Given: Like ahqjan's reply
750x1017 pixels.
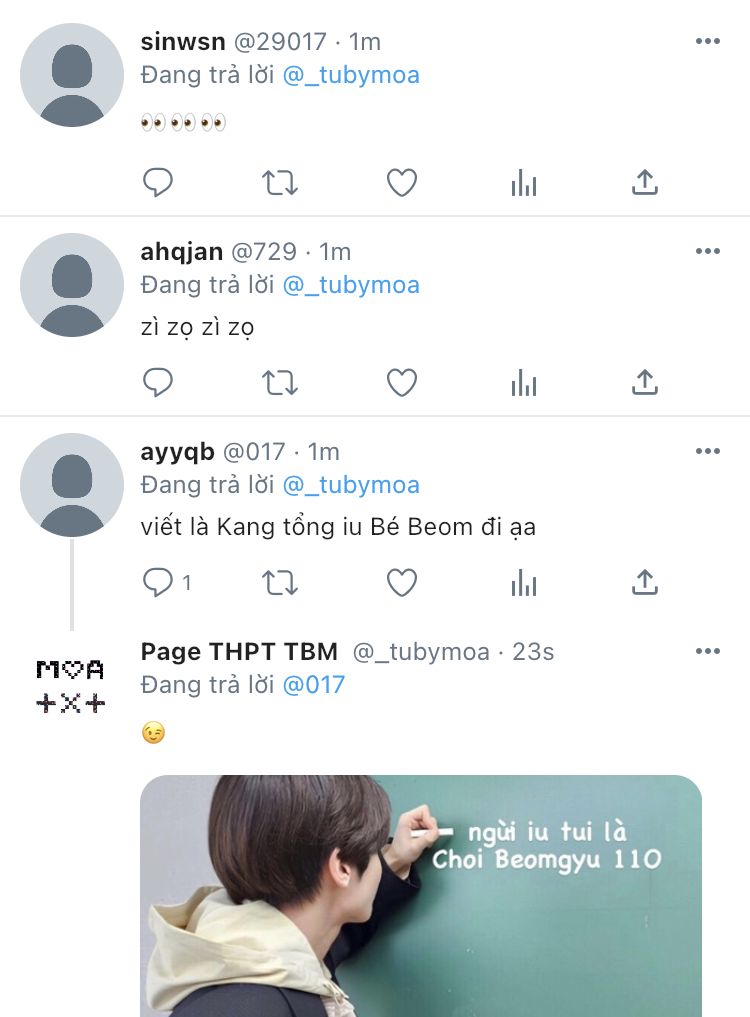Looking at the screenshot, I should tap(402, 382).
